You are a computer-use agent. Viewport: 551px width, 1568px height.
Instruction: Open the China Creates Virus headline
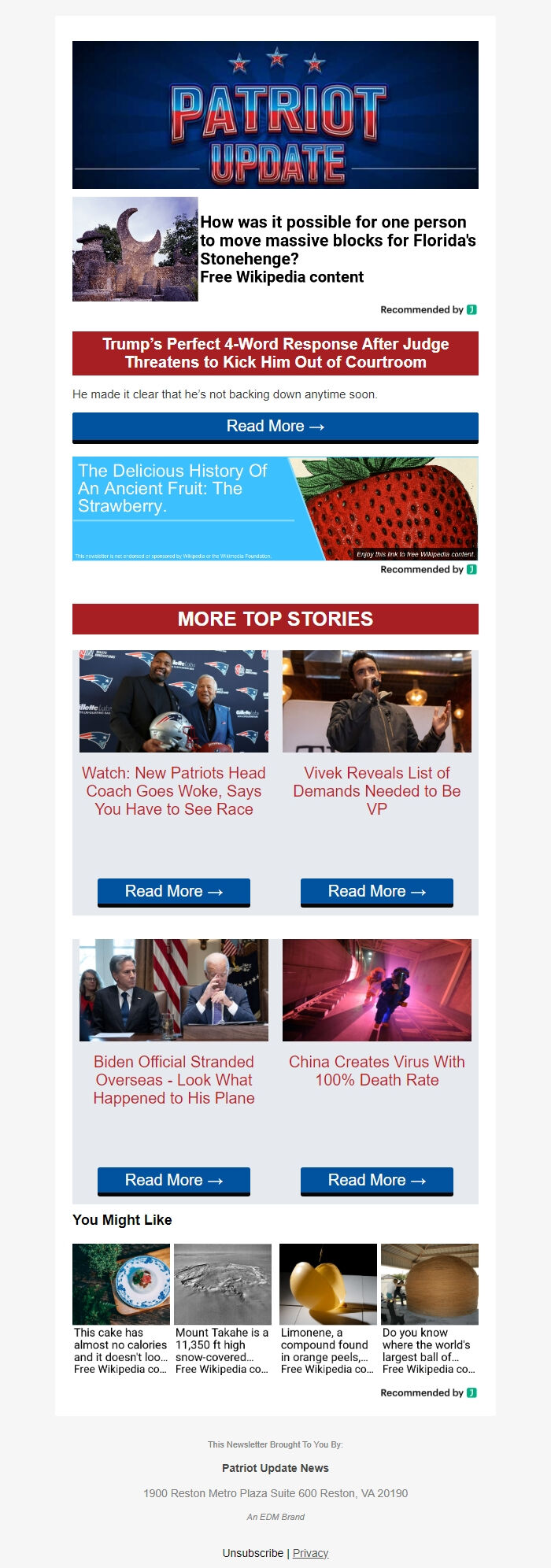[x=377, y=1071]
